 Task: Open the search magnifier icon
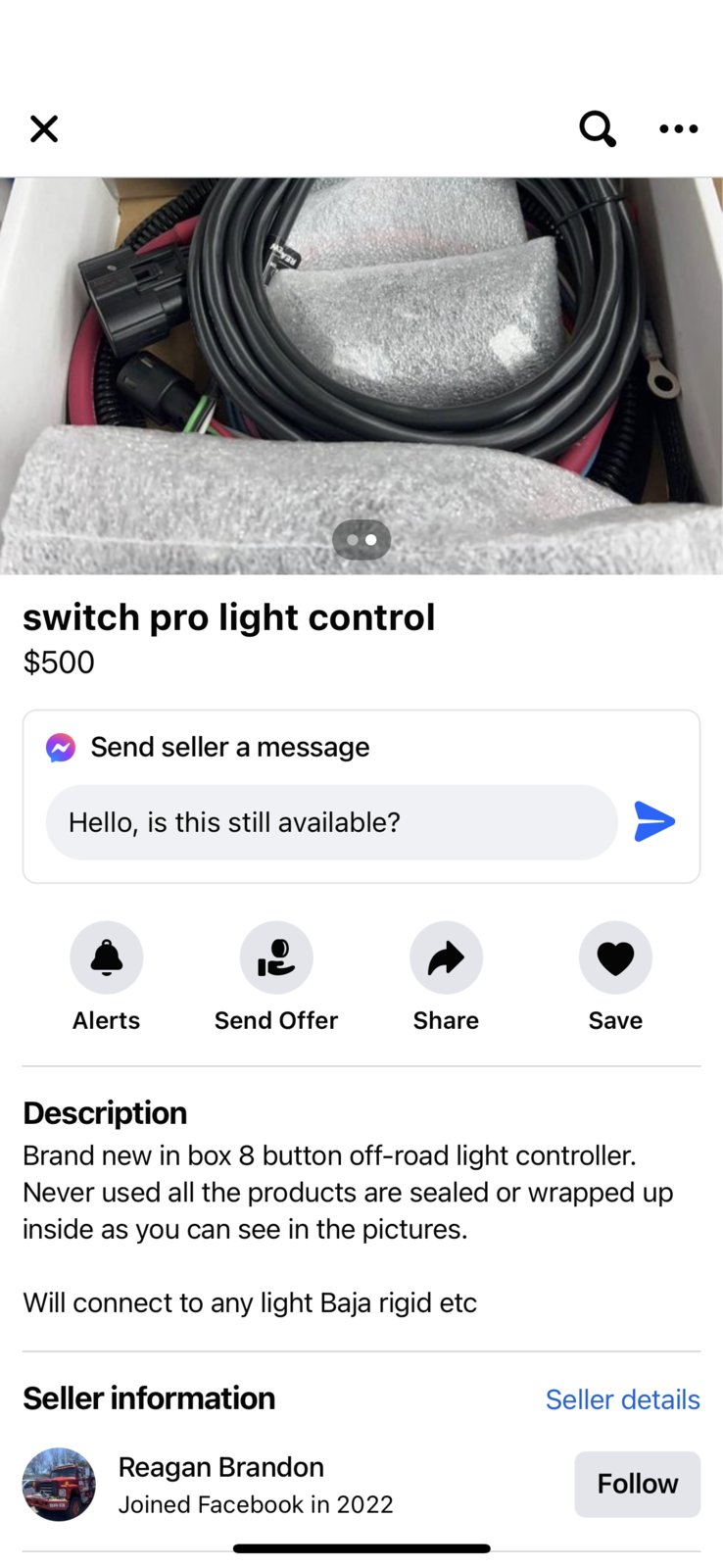coord(597,128)
